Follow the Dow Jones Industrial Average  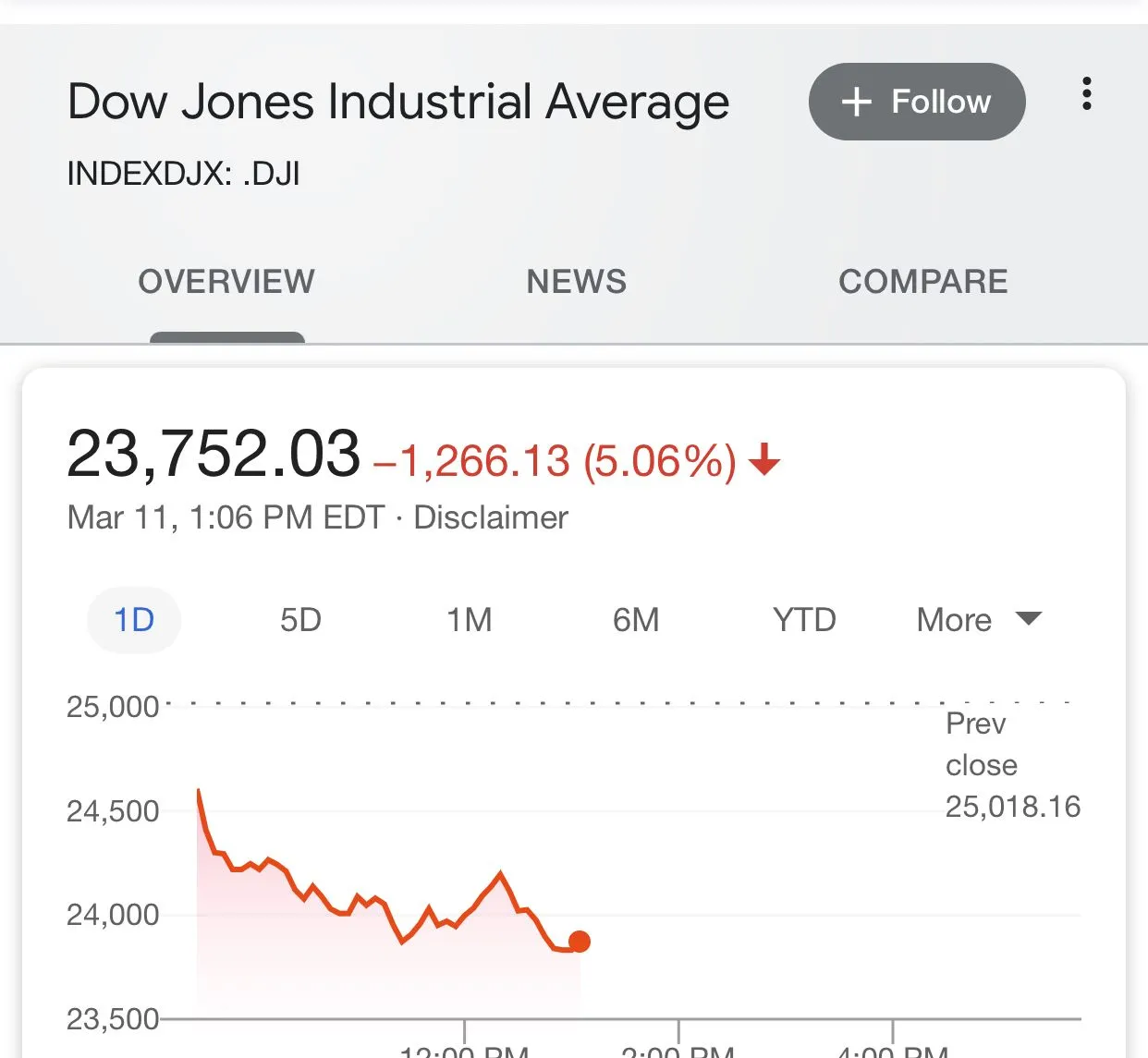(x=916, y=102)
